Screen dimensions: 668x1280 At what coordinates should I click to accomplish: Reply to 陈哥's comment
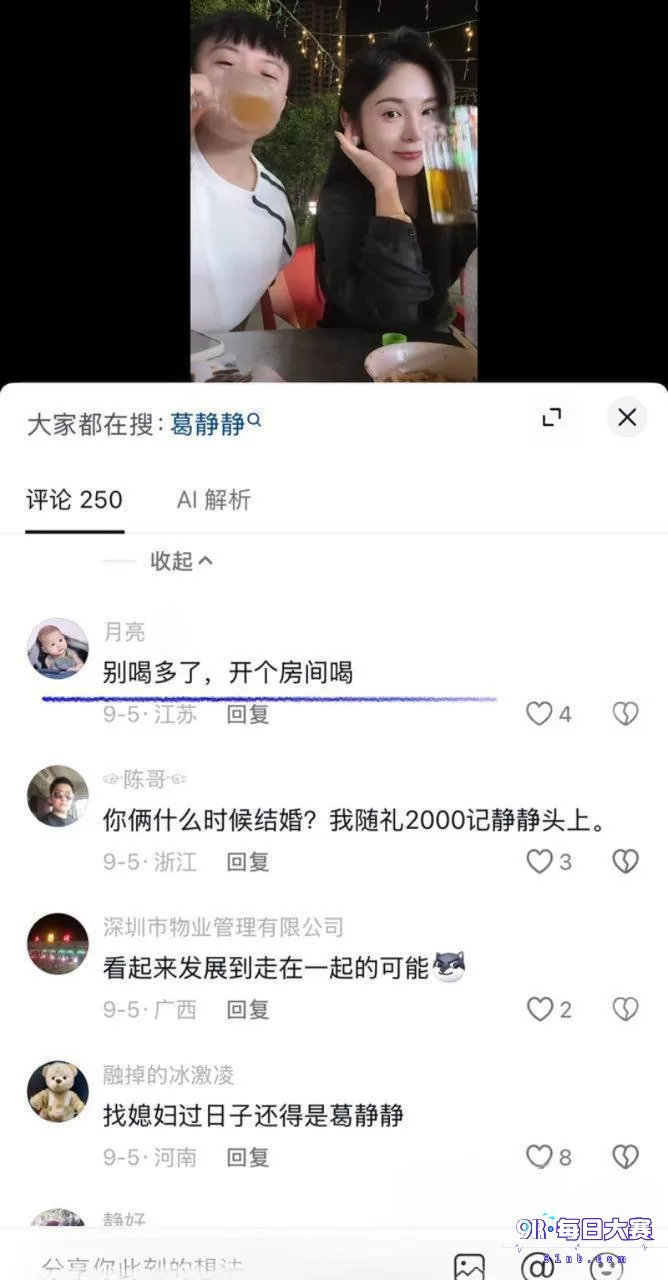pyautogui.click(x=247, y=863)
